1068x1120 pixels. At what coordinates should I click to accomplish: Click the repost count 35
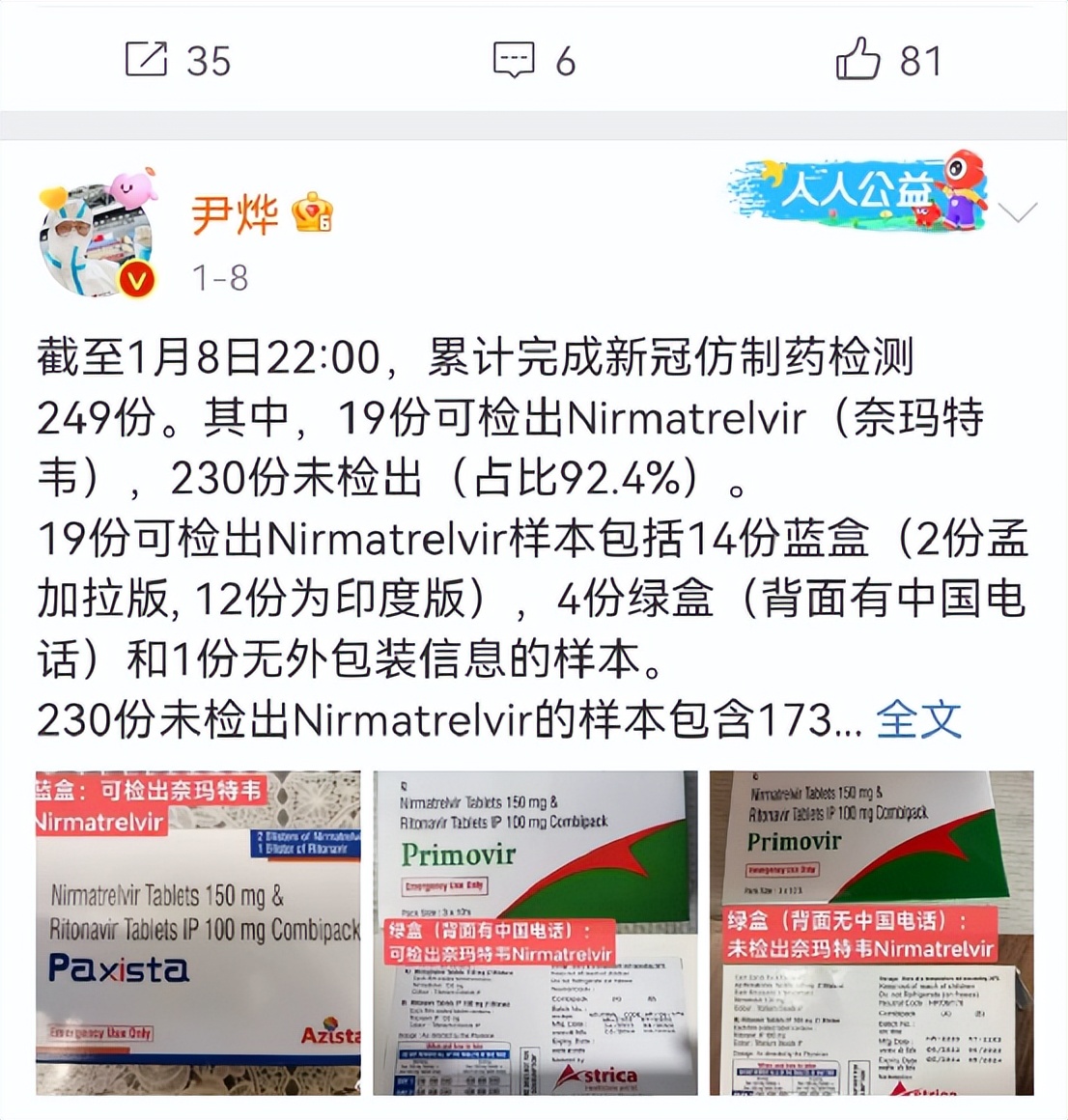[208, 60]
